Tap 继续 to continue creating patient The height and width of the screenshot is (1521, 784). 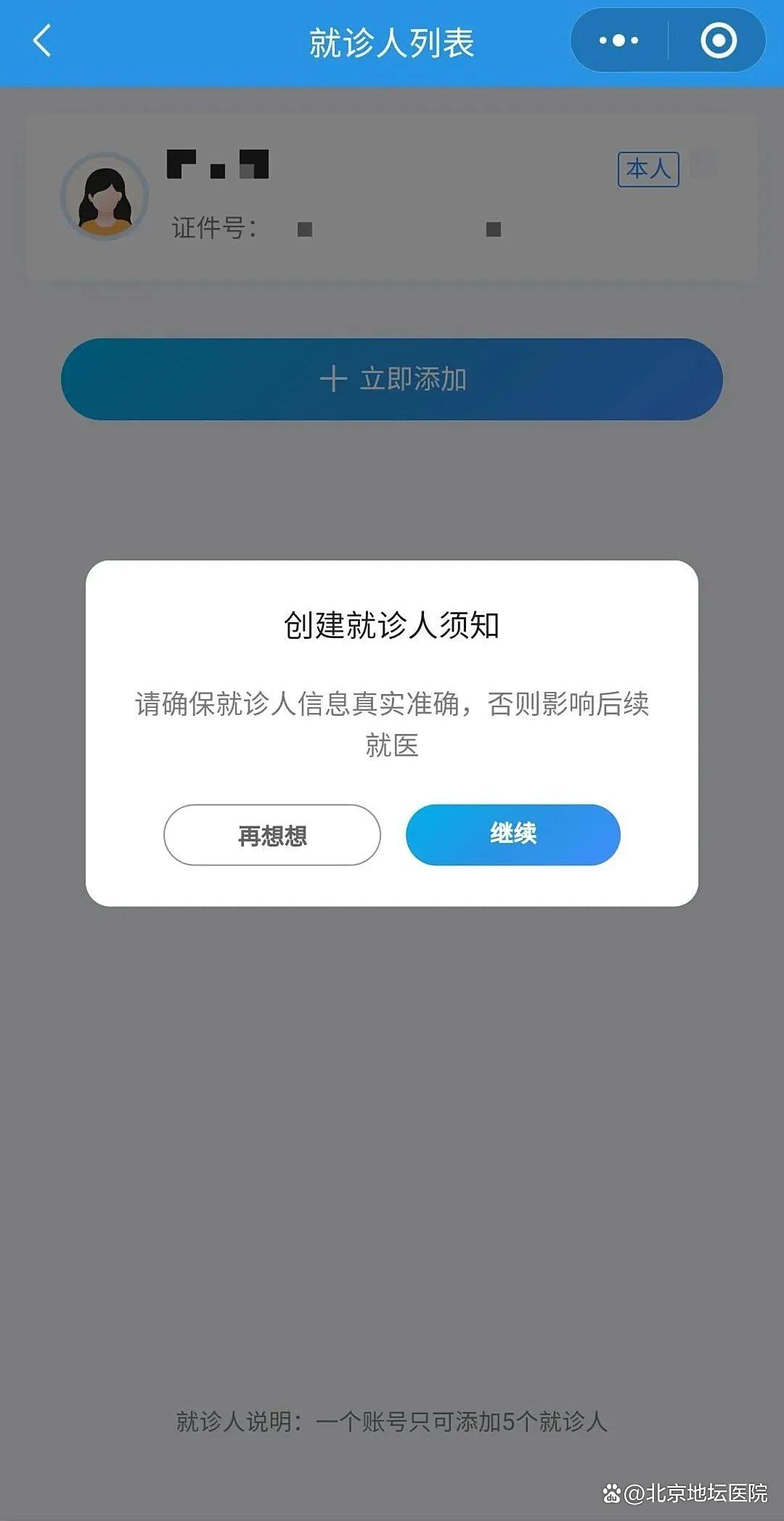pos(513,834)
